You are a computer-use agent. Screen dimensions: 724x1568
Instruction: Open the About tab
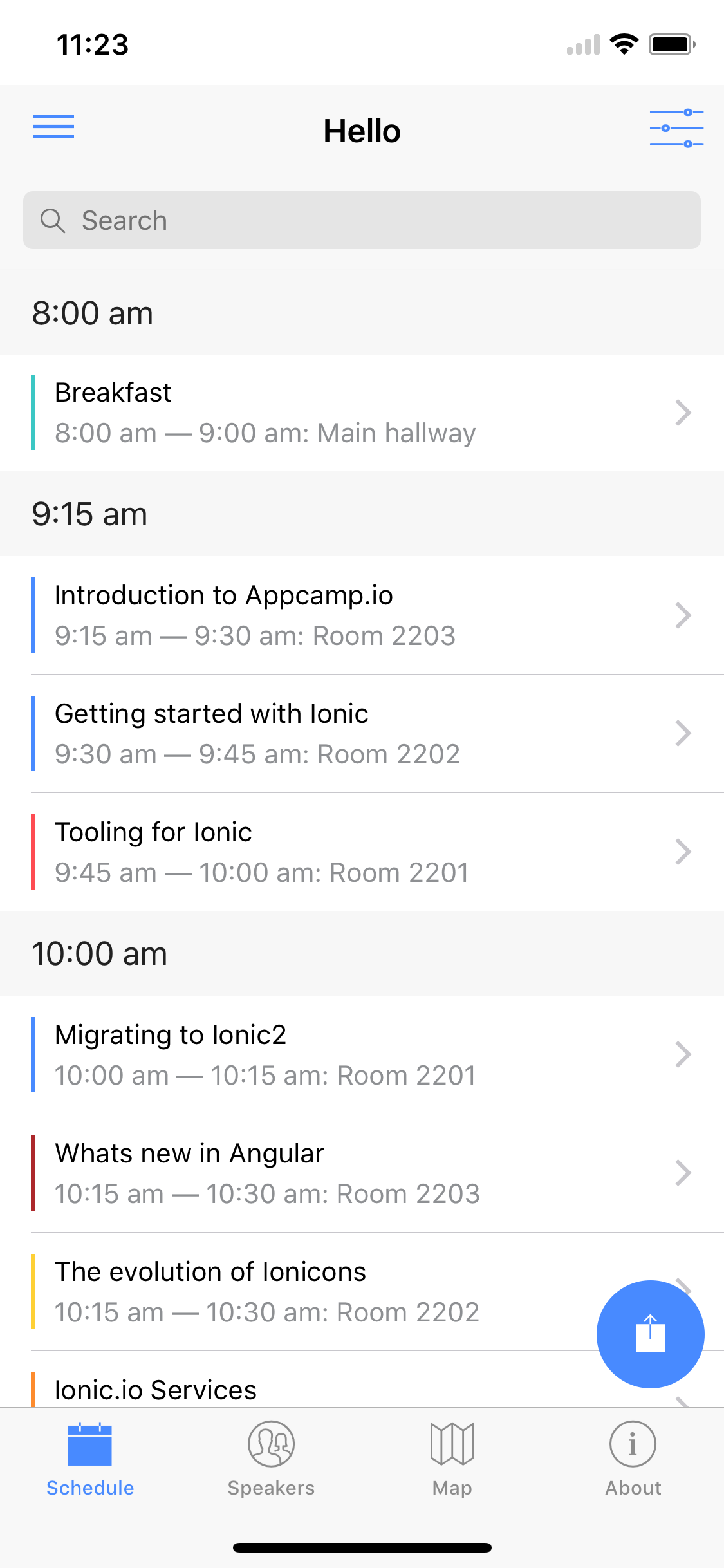coord(633,1460)
